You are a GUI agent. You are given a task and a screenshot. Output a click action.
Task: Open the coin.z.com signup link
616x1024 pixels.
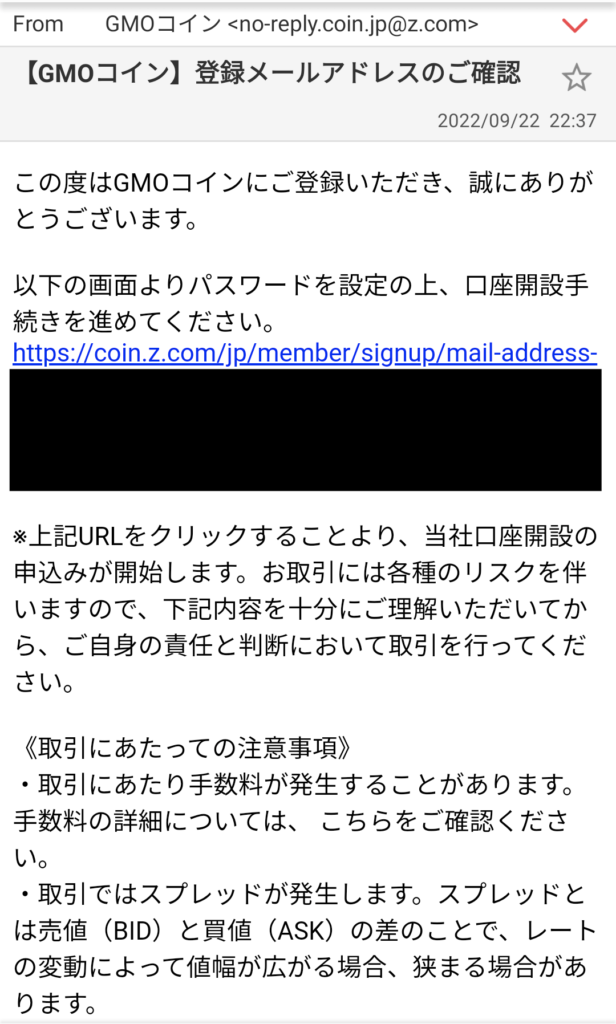click(305, 354)
